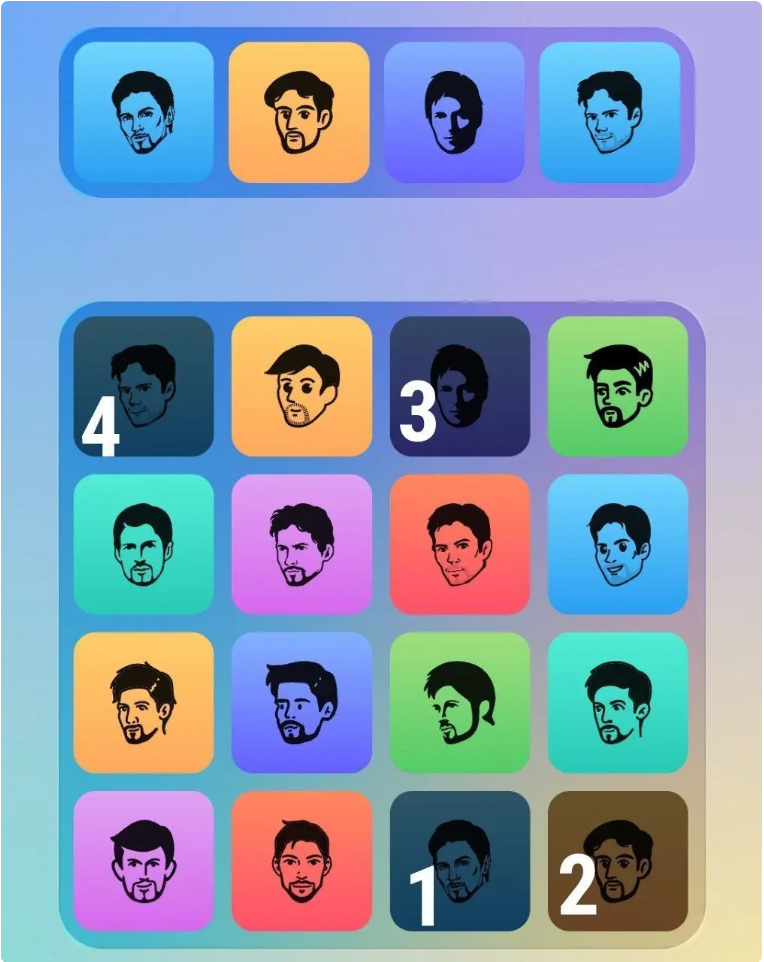Select the orange tile with big-eyed cartoon face
This screenshot has height=962, width=764.
(x=301, y=386)
